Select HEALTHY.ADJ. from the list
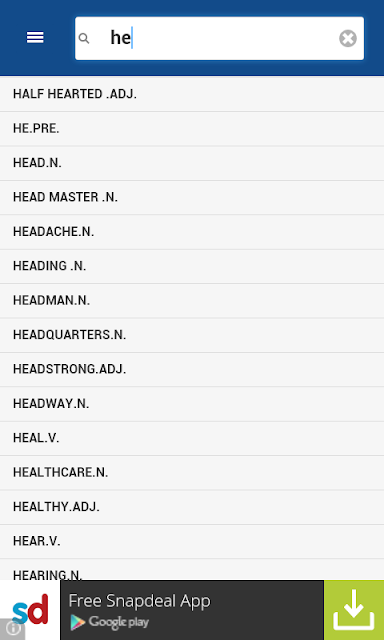384x640 pixels. [x=192, y=507]
